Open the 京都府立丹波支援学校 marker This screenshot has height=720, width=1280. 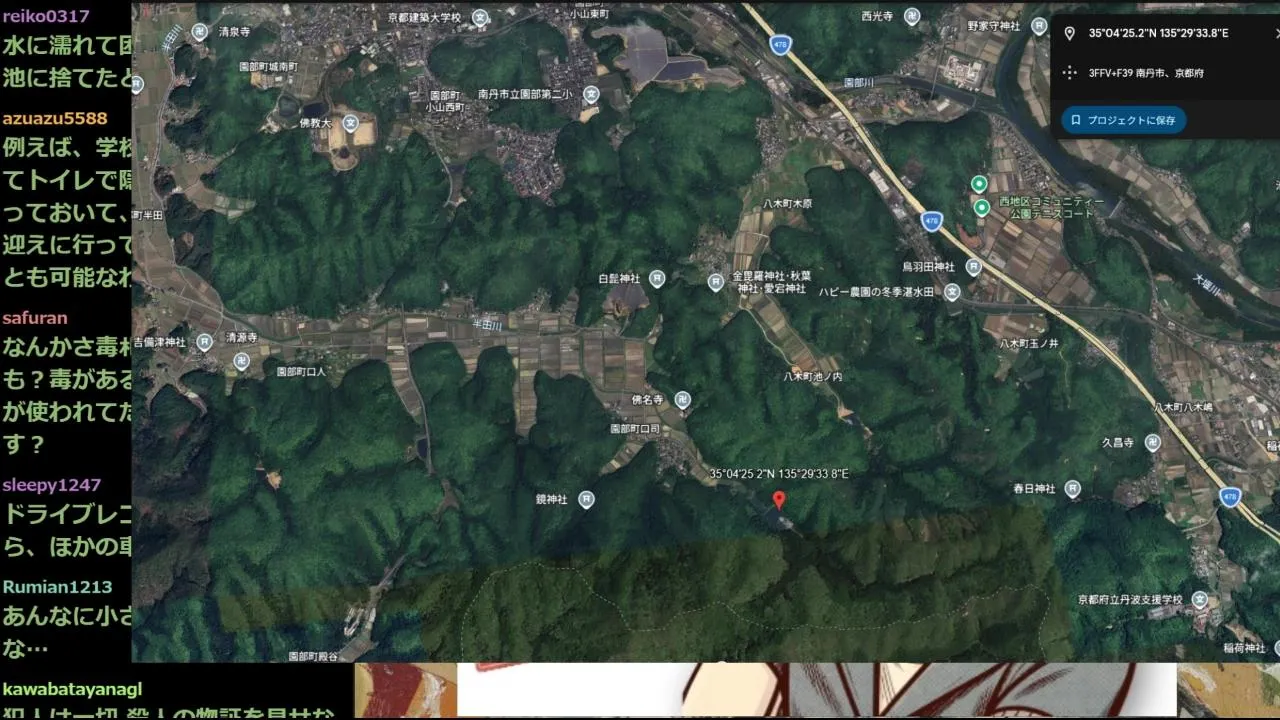pyautogui.click(x=1199, y=600)
